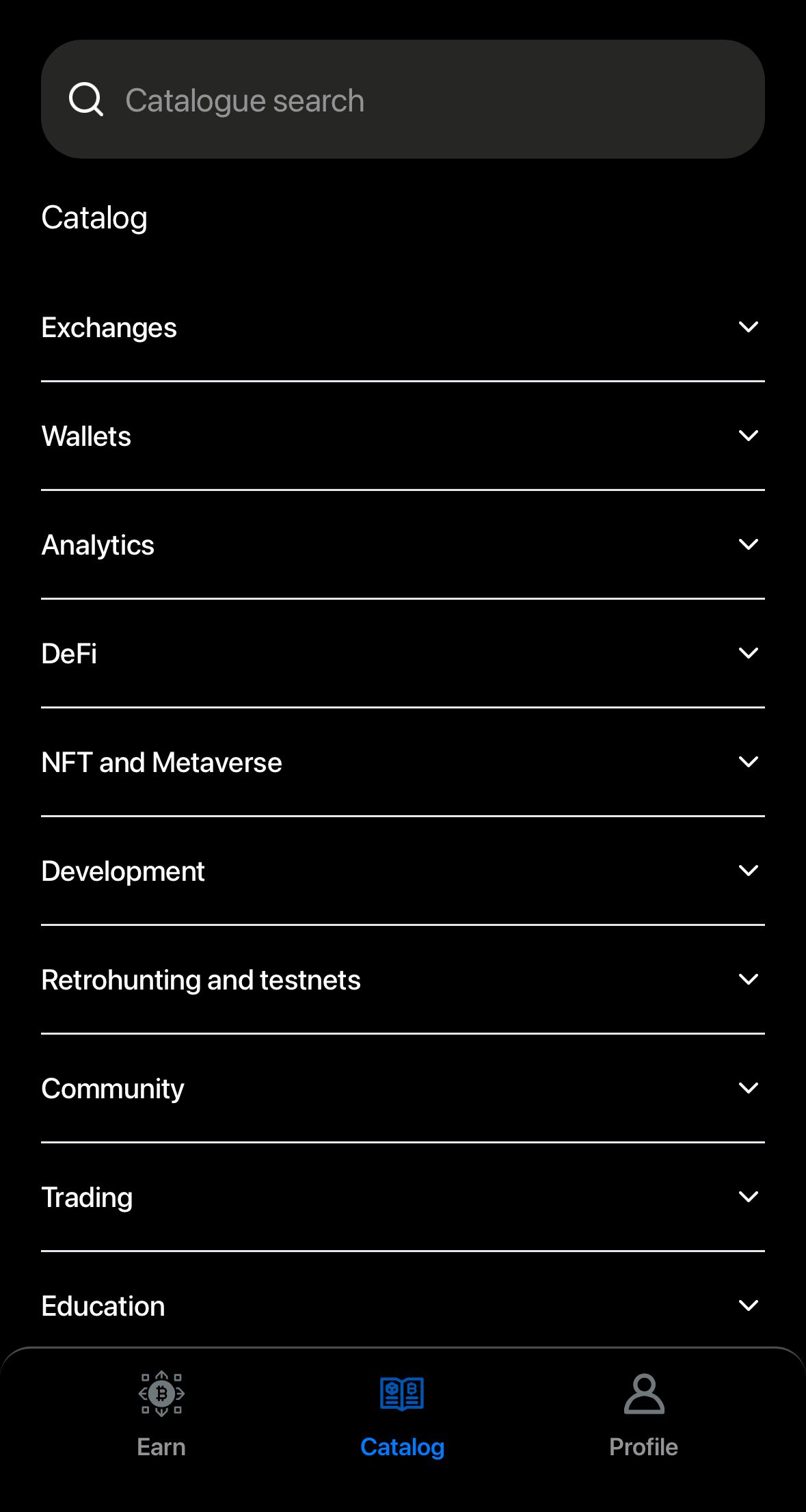Tap the Catalog heading
This screenshot has width=806, height=1512.
click(94, 217)
